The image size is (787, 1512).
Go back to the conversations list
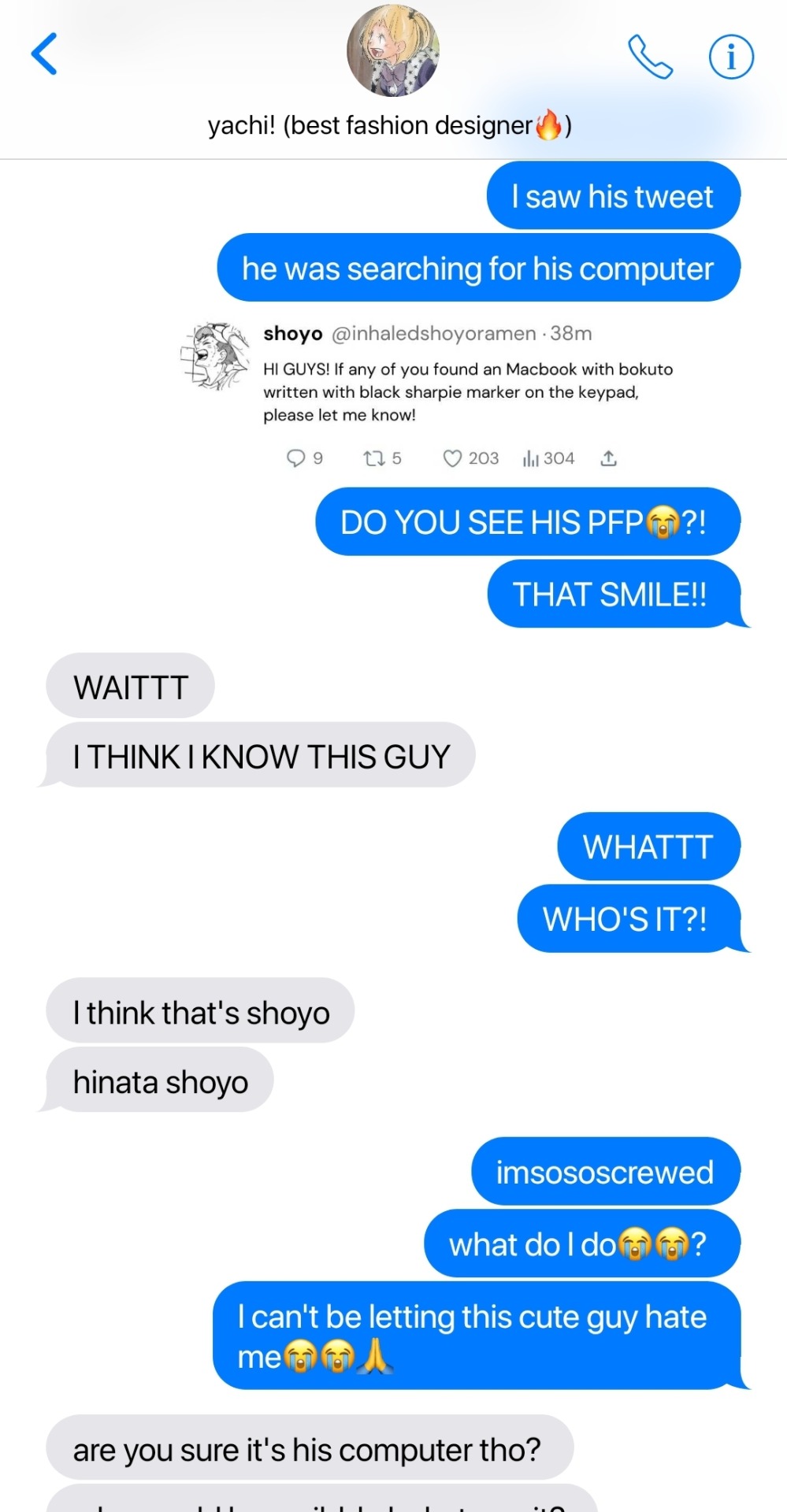click(x=44, y=54)
